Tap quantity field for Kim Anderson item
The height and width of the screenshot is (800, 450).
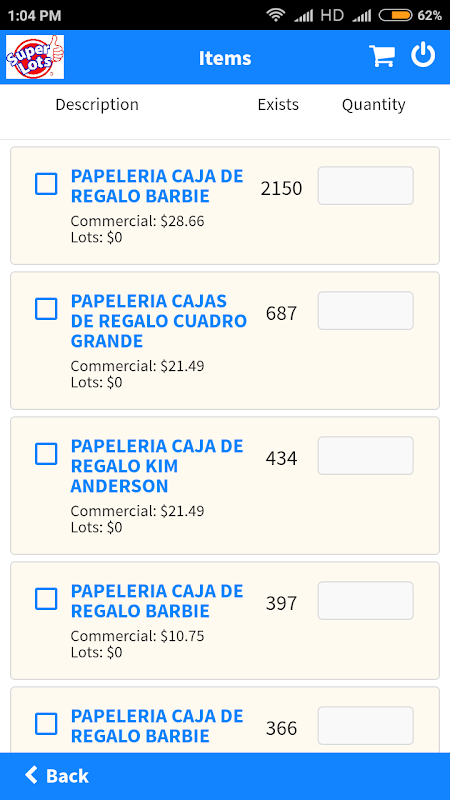point(365,456)
